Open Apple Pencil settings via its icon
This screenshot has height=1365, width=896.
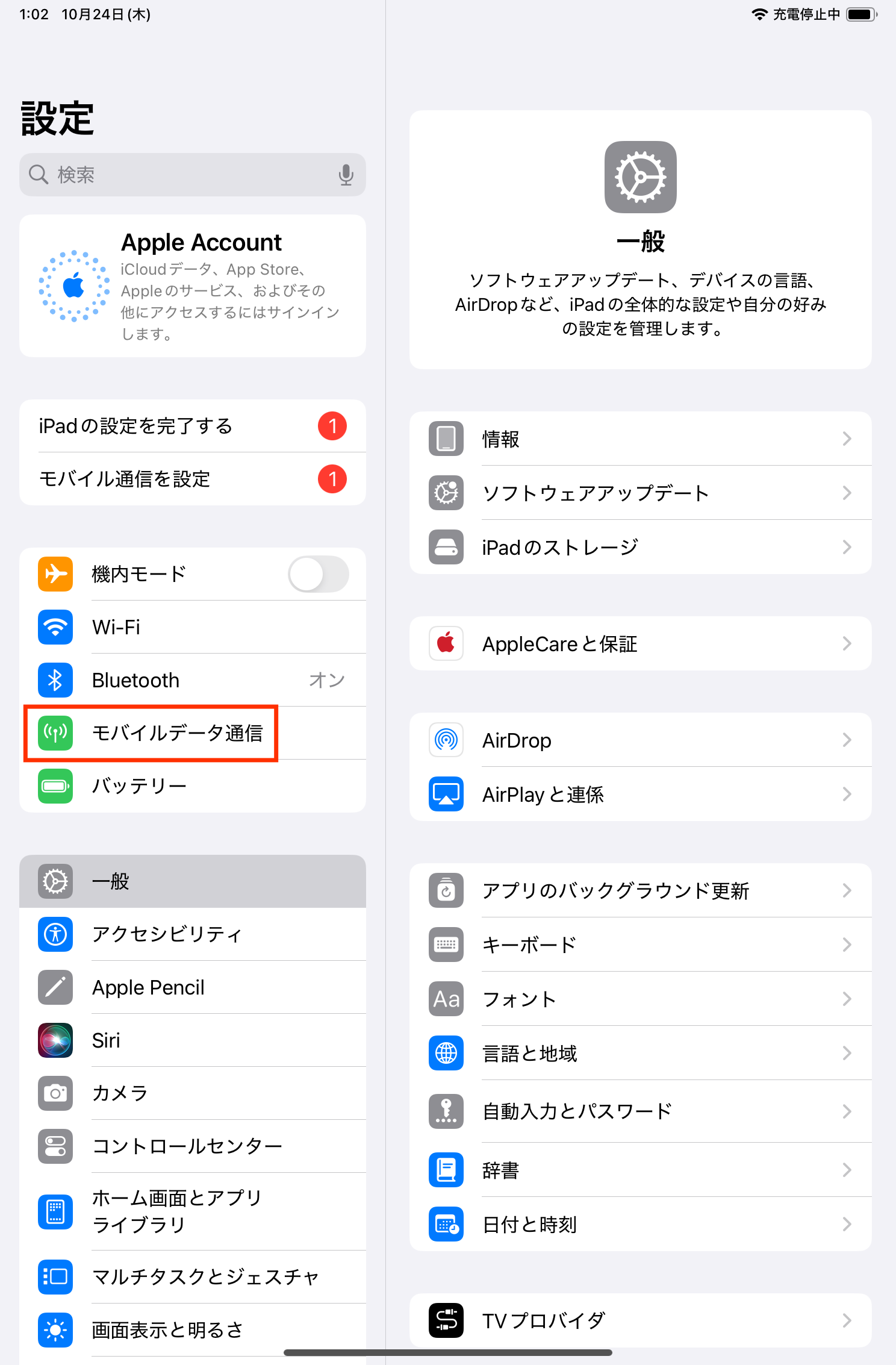tap(55, 987)
